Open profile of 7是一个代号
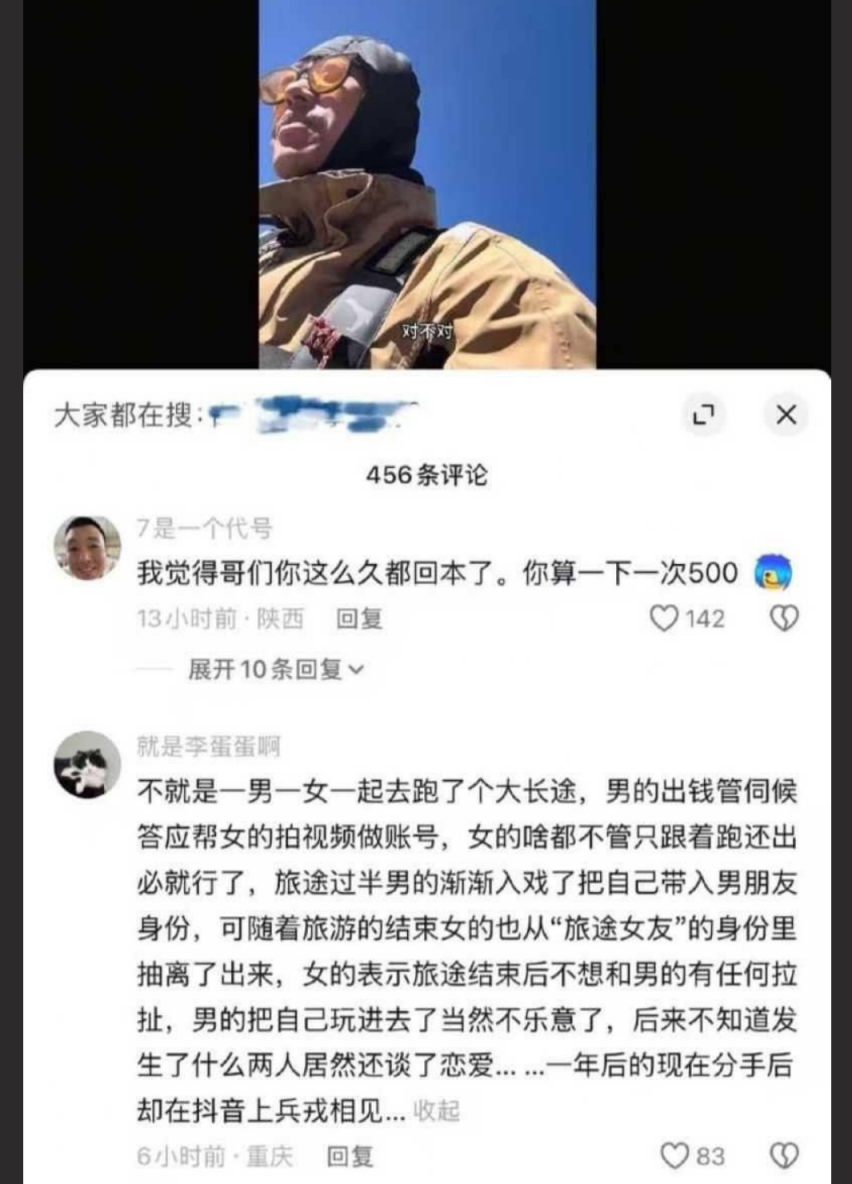 point(88,549)
